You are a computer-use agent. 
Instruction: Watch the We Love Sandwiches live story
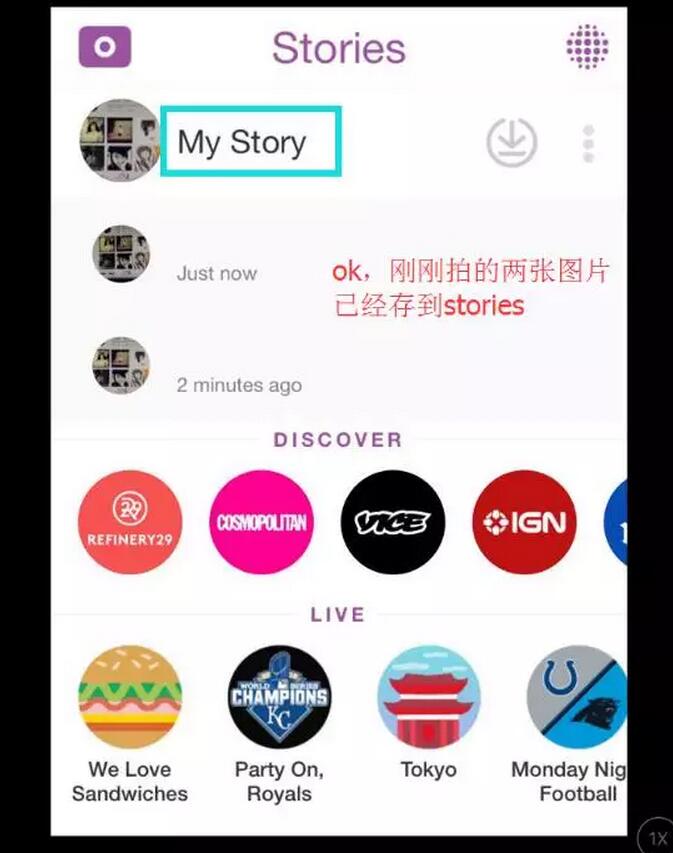click(x=130, y=697)
